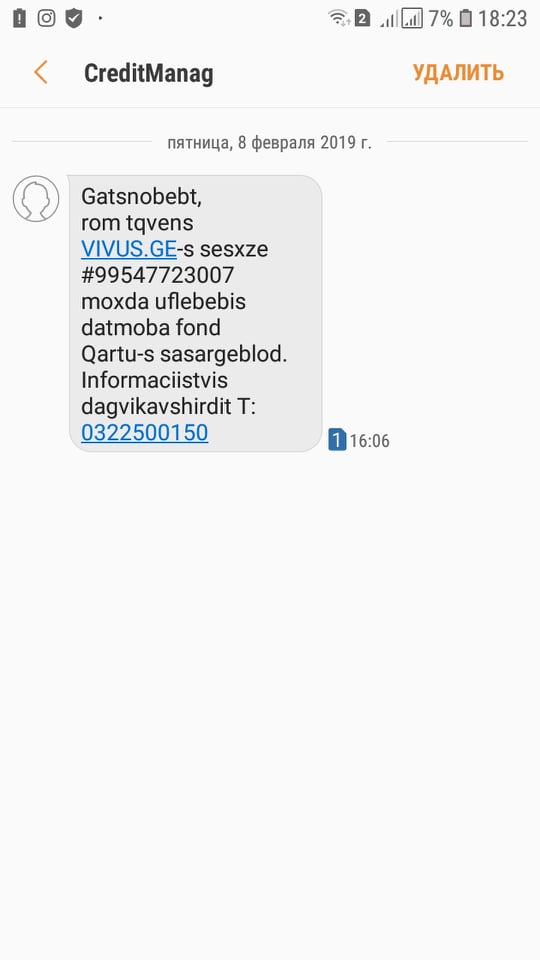
Task: Call the number 0322500150
Action: click(x=144, y=433)
